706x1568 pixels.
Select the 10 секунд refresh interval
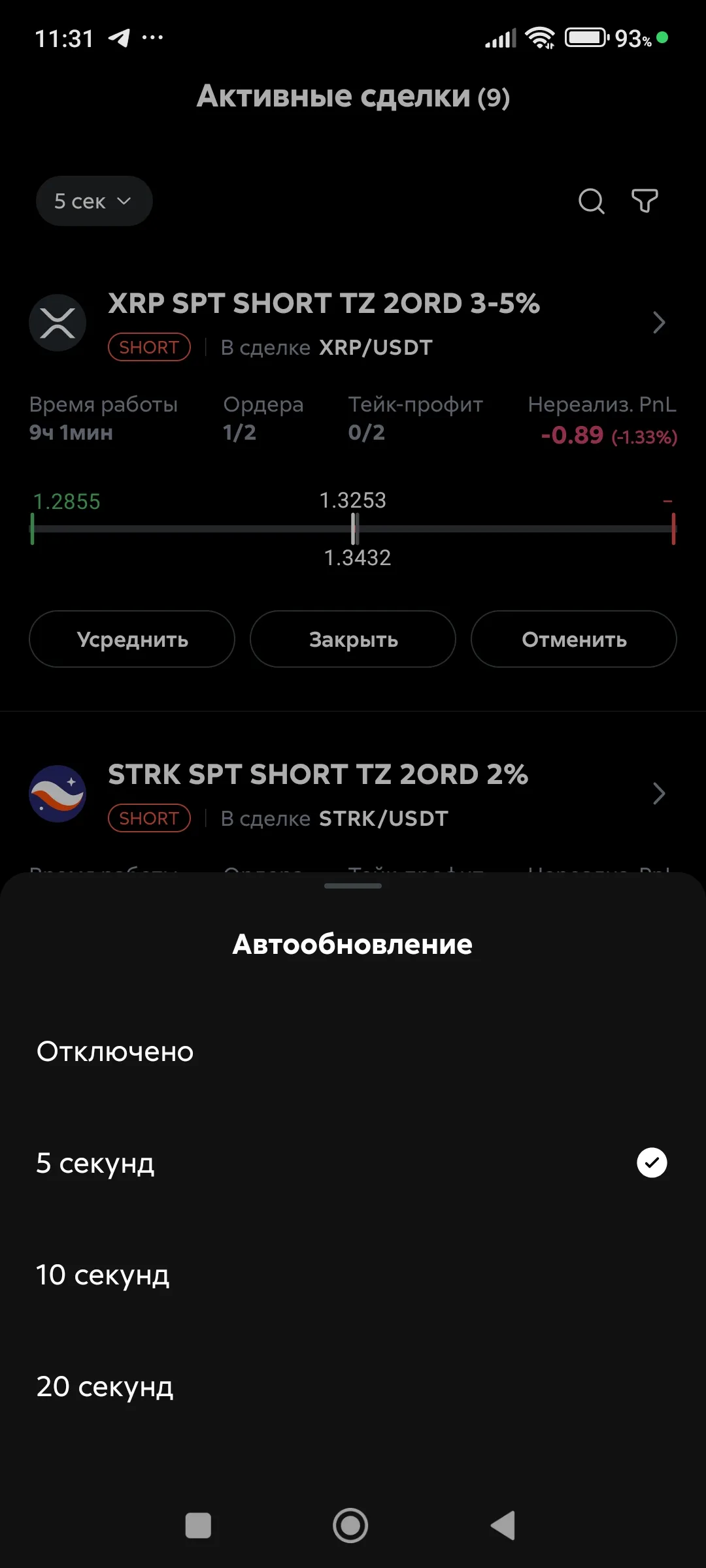click(103, 1274)
